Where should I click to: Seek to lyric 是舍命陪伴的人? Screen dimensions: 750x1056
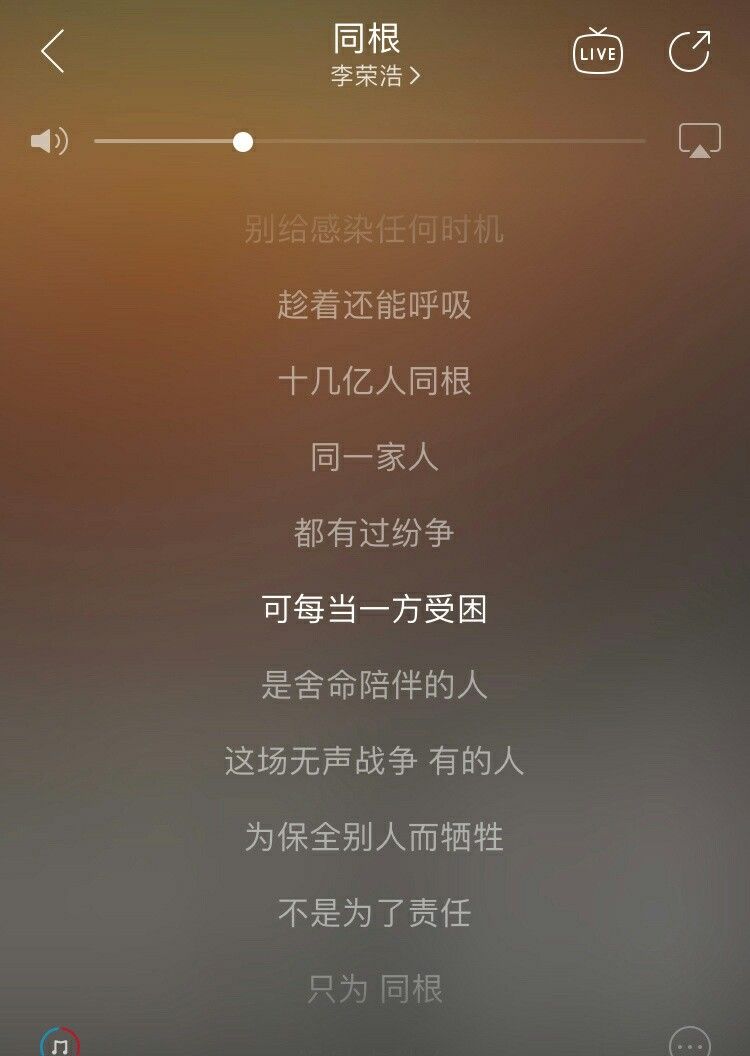375,685
